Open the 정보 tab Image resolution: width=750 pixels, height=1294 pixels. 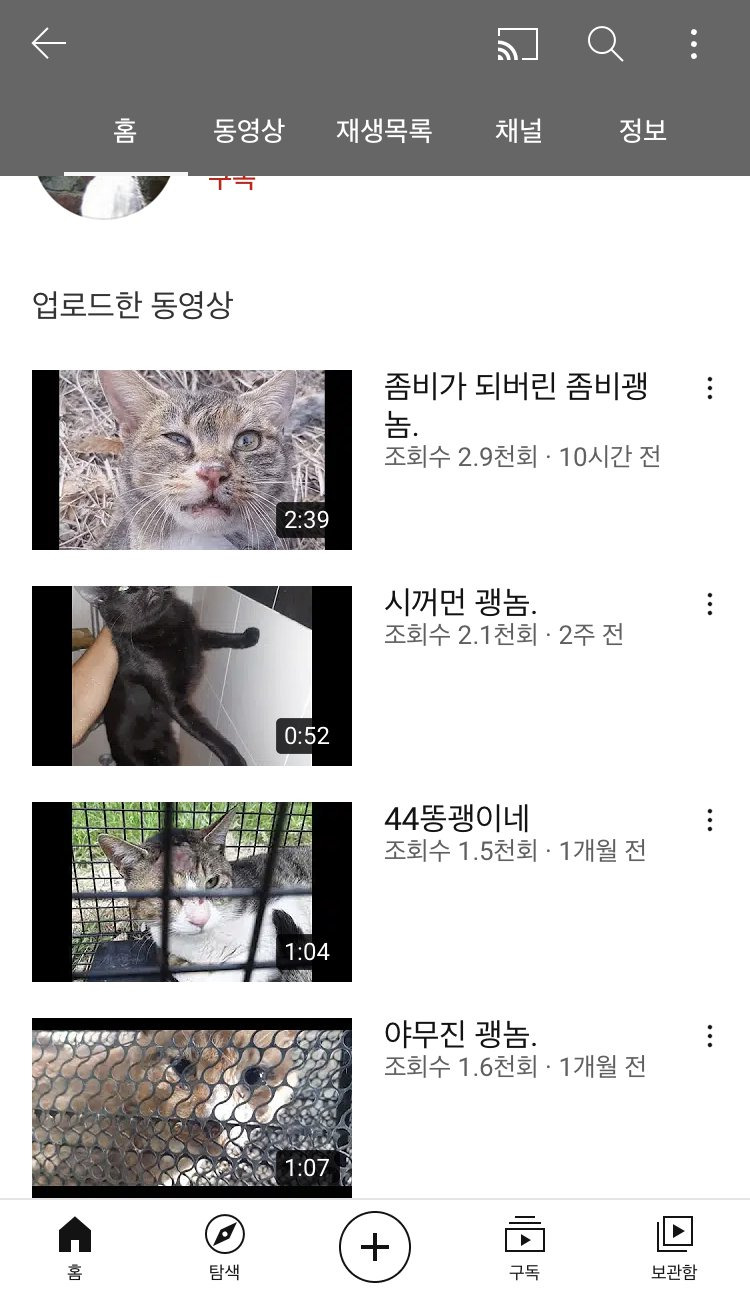click(642, 131)
